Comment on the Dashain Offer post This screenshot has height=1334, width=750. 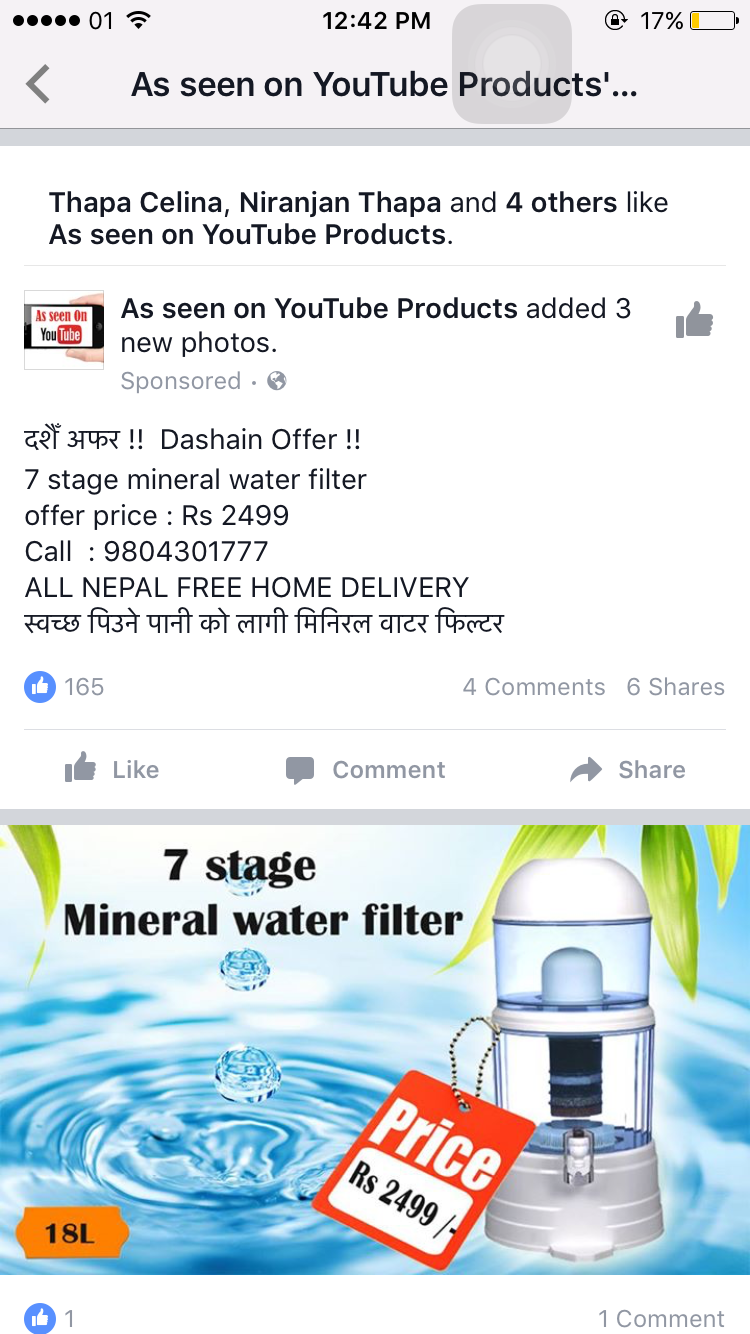(366, 769)
